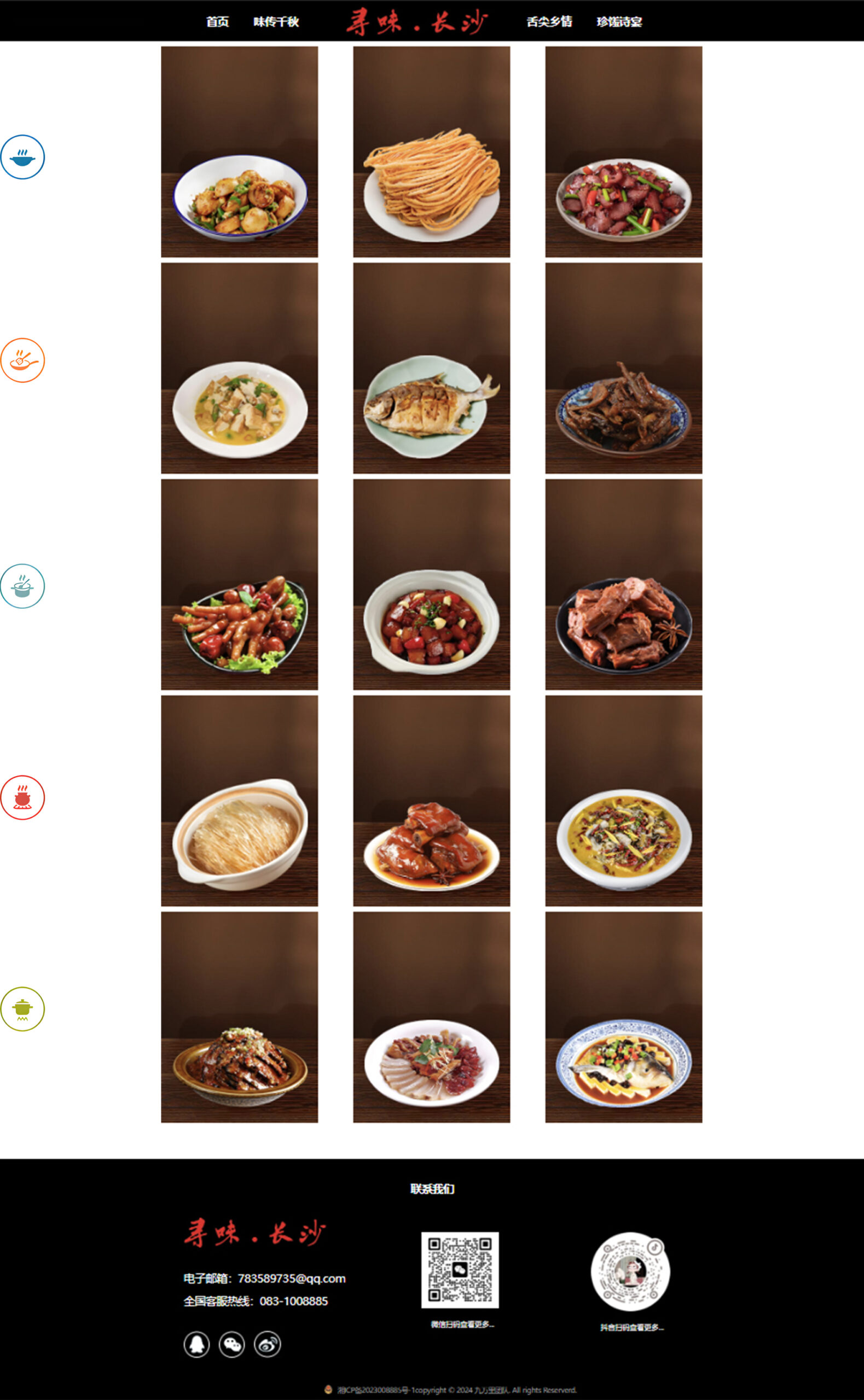This screenshot has width=864, height=1400.
Task: Tap the WeChat icon in footer
Action: tap(232, 1344)
